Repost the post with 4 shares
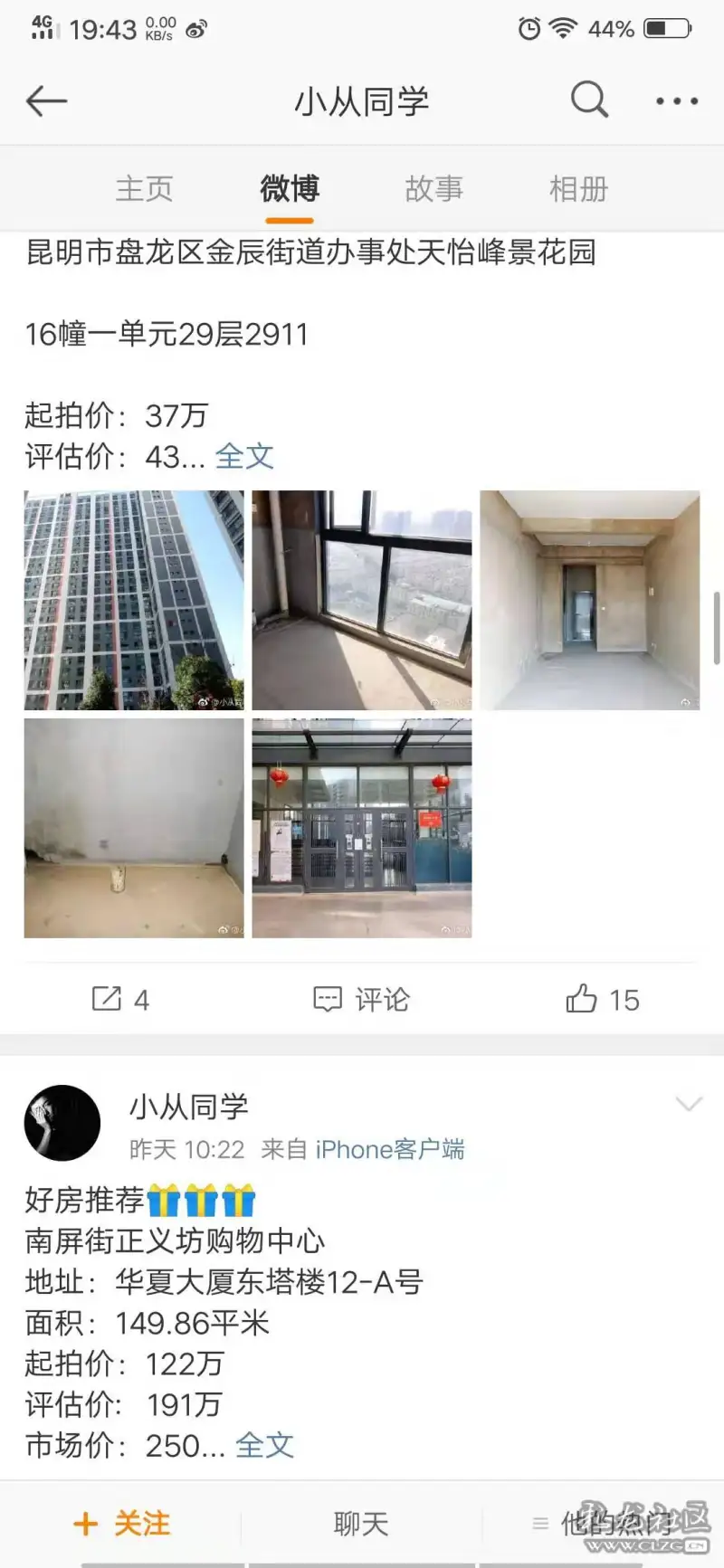This screenshot has width=724, height=1568. pos(120,999)
